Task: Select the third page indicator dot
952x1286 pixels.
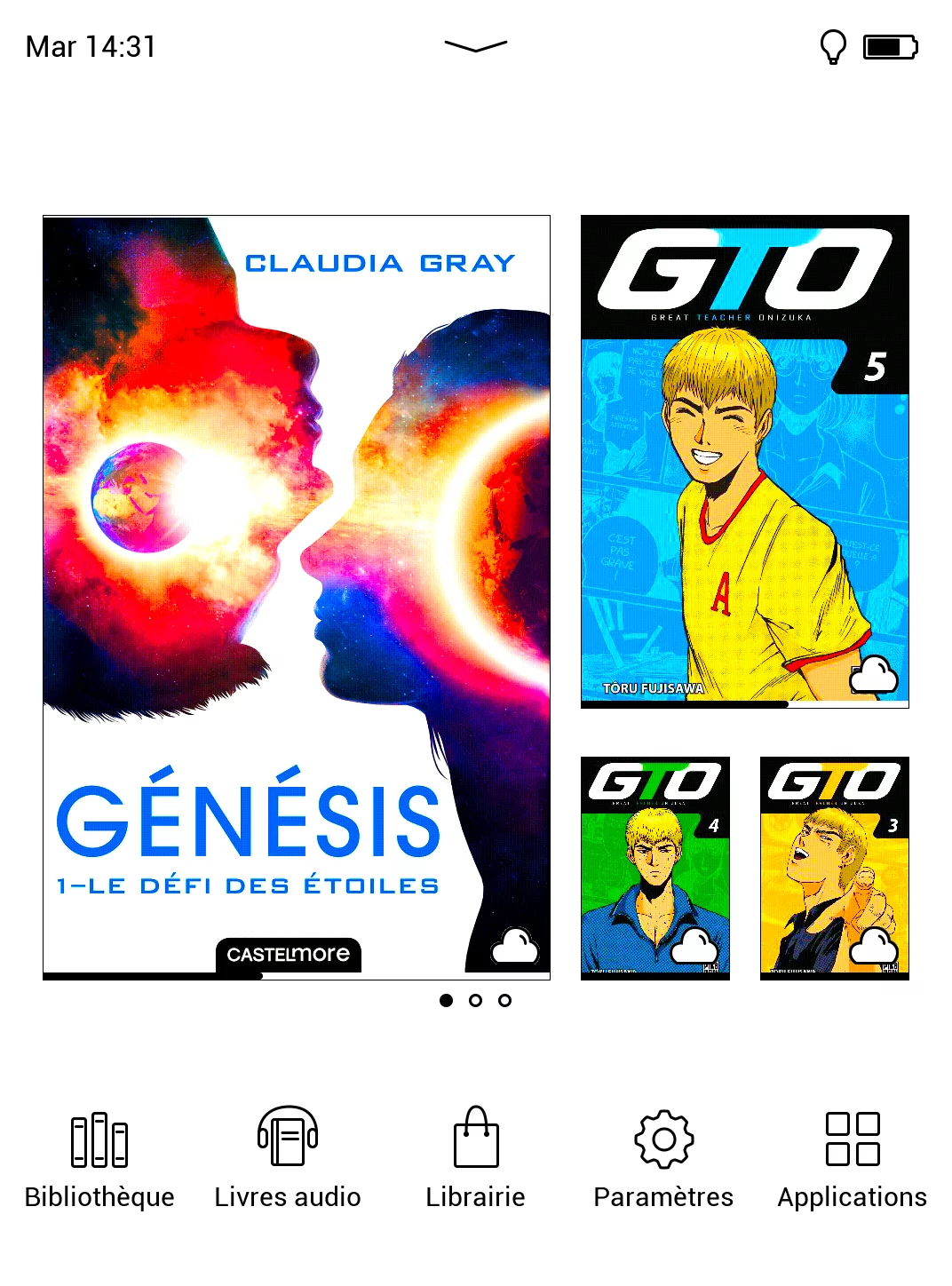Action: (x=504, y=1001)
